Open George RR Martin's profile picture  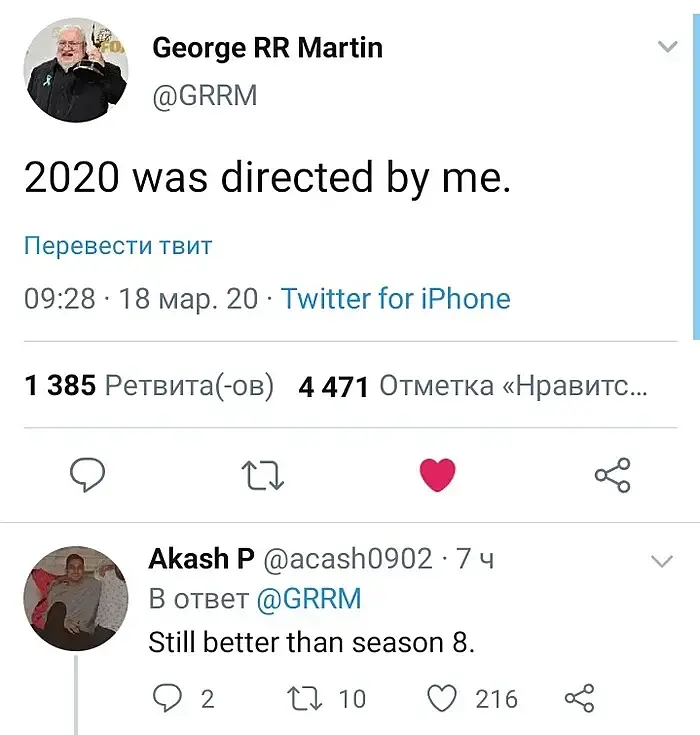[x=76, y=70]
